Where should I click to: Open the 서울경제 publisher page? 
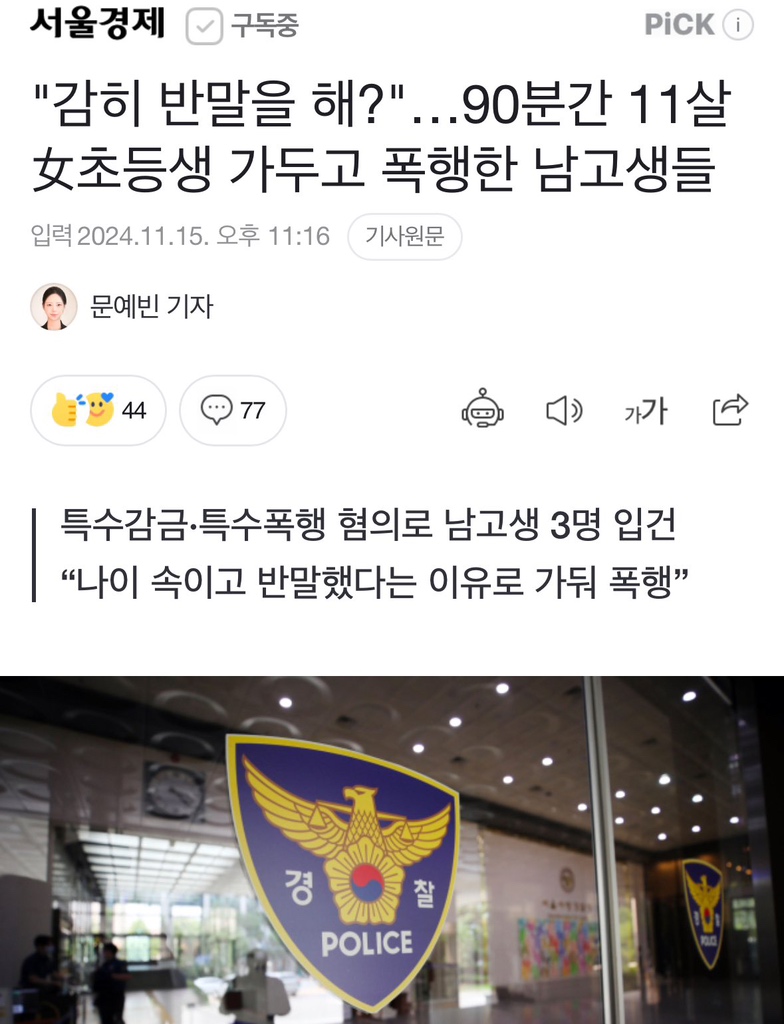[x=97, y=24]
